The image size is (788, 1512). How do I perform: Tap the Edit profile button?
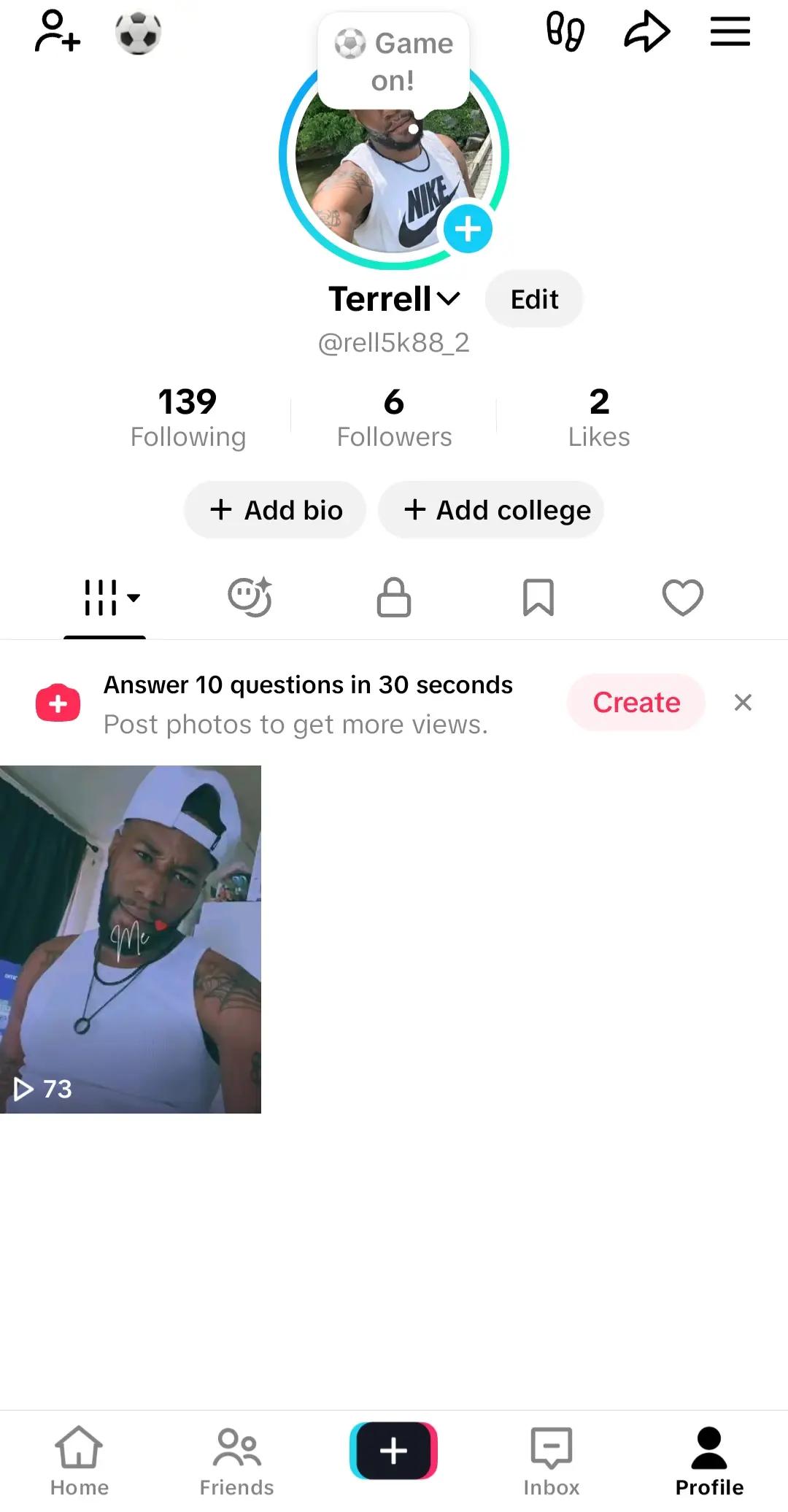(534, 299)
